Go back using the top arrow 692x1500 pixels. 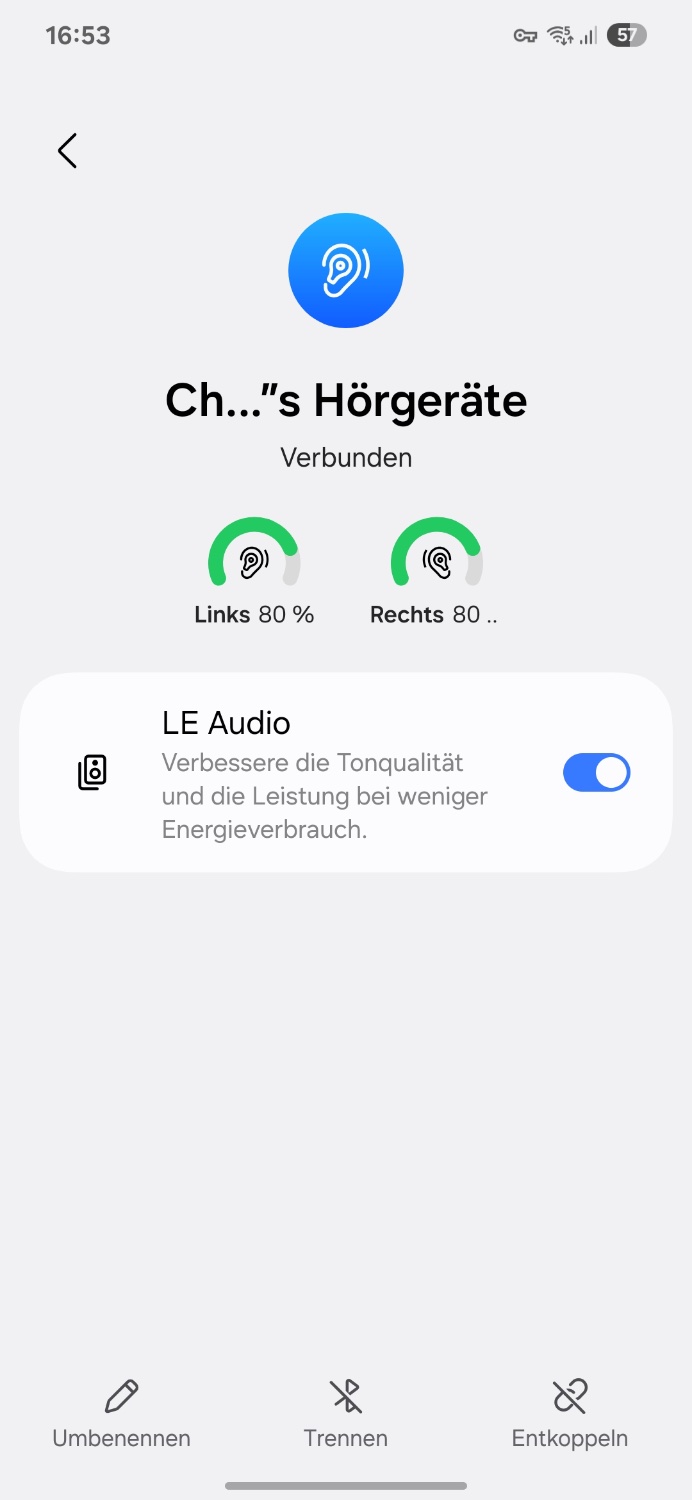click(67, 151)
